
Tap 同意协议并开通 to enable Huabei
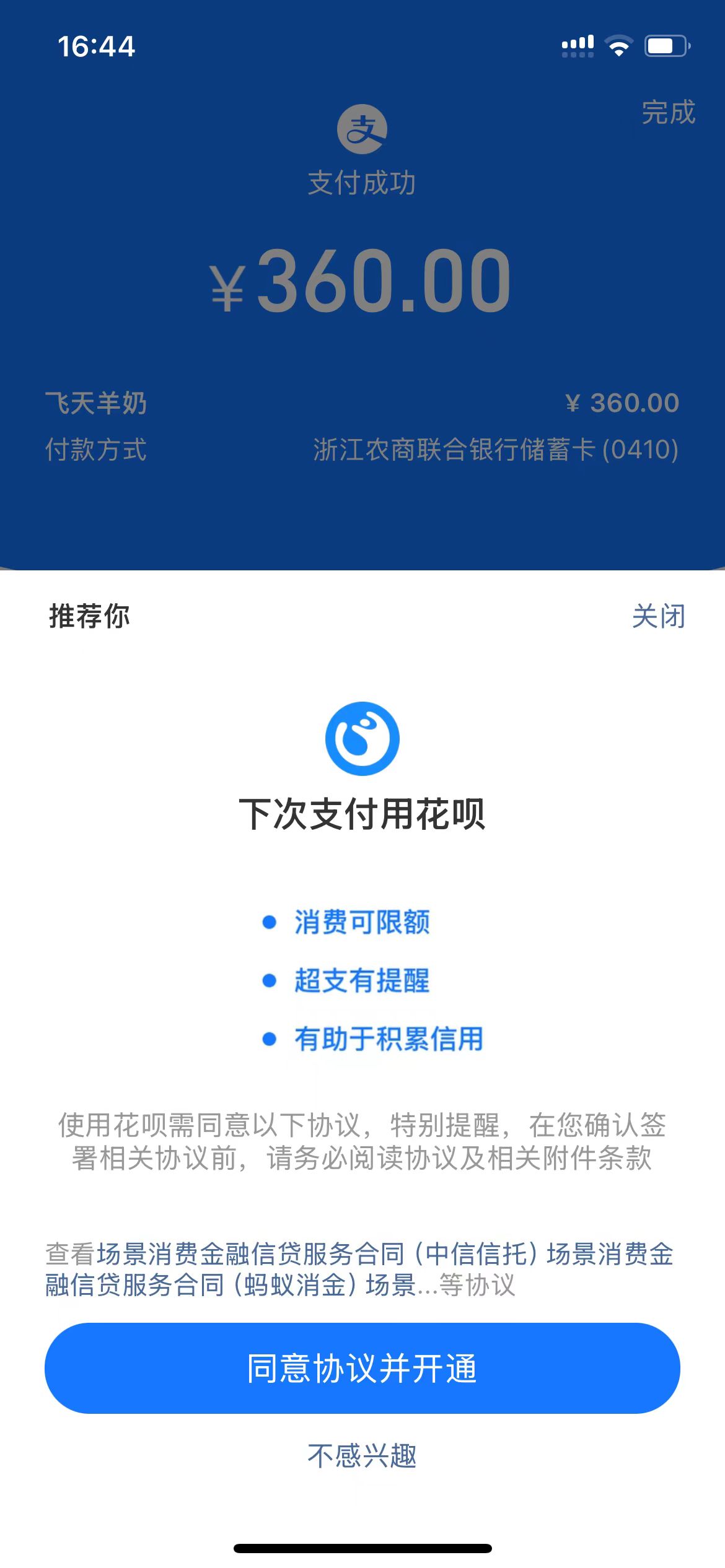(362, 1368)
